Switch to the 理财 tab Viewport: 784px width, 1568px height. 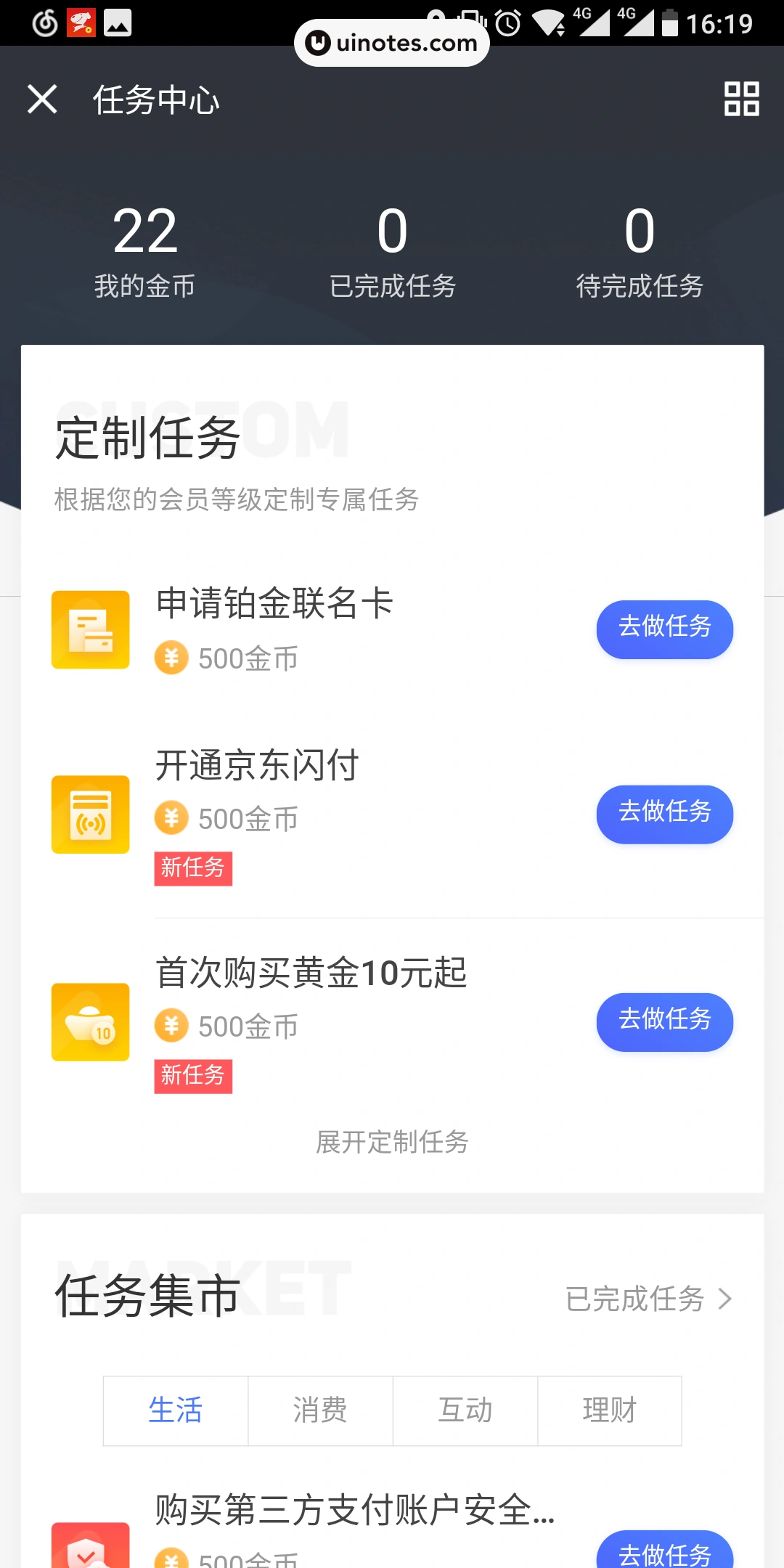point(609,1409)
